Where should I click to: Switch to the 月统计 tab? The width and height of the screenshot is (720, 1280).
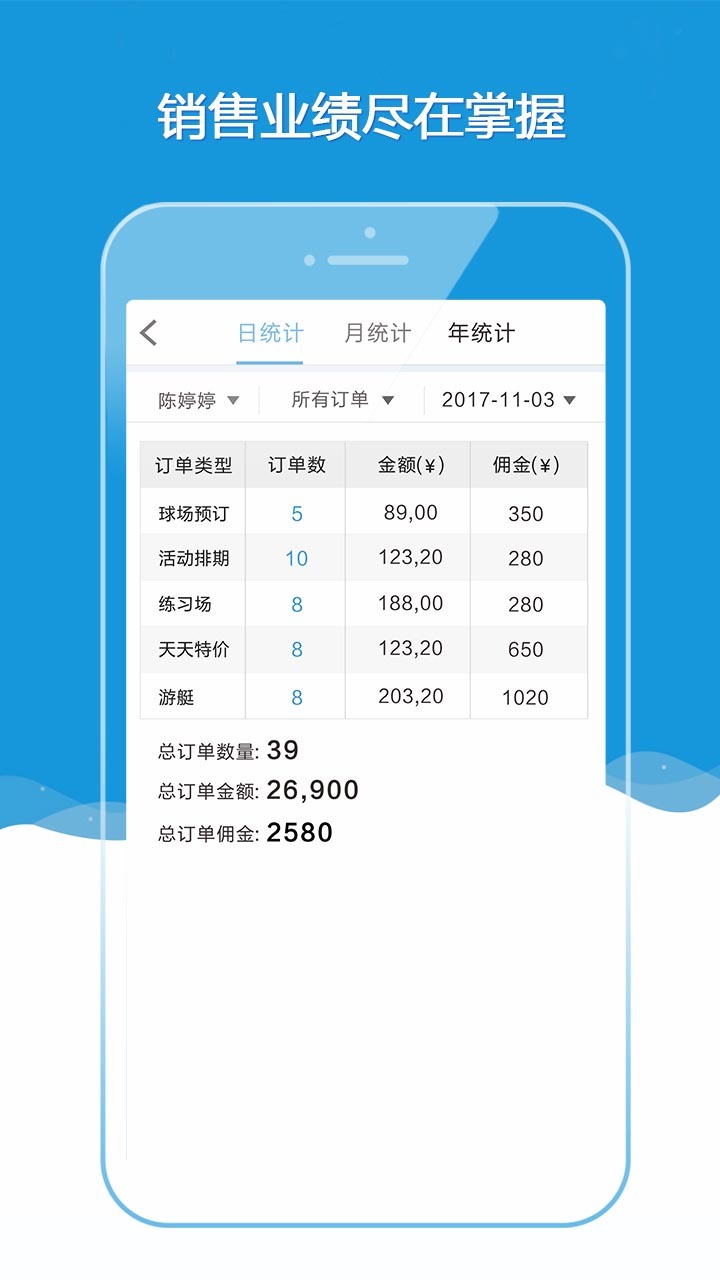(378, 332)
